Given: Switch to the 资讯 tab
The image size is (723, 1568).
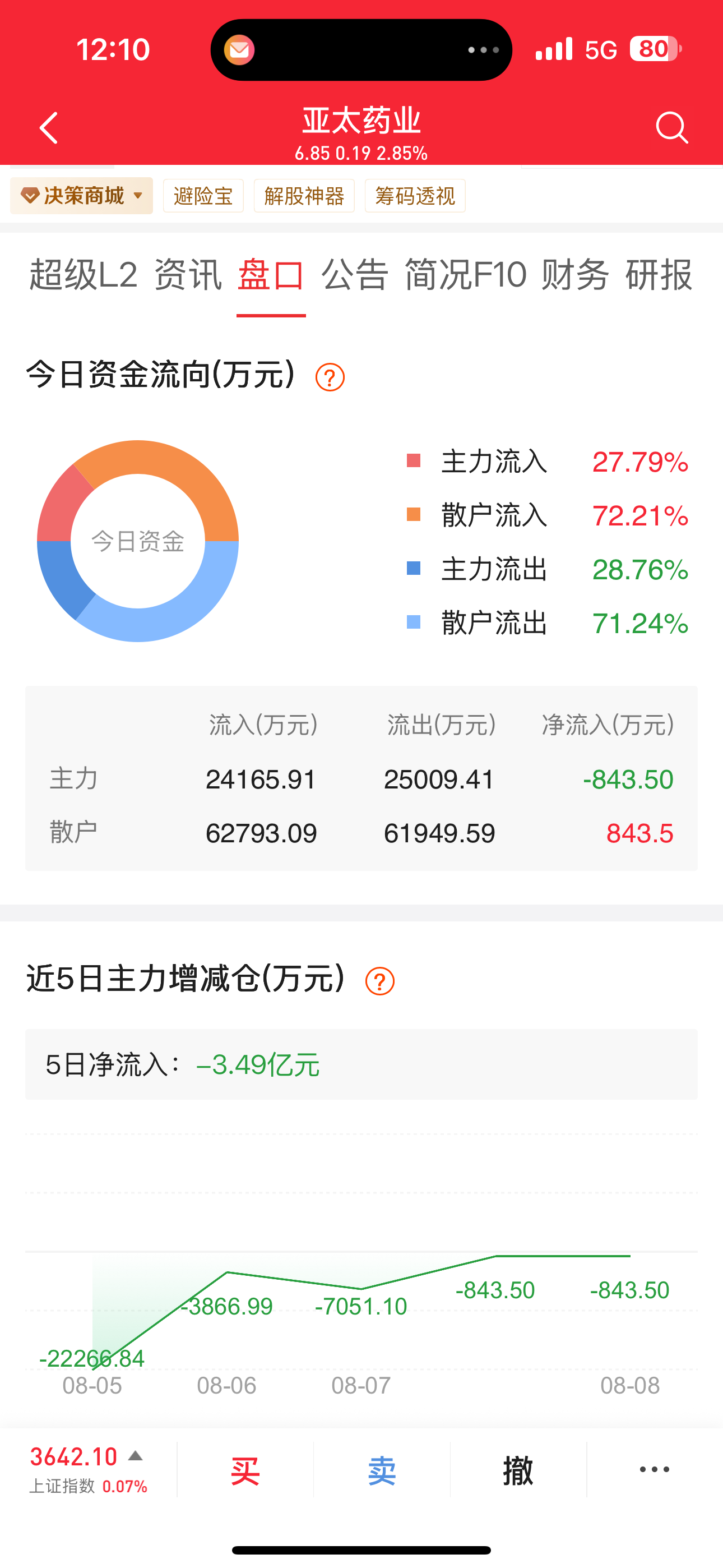Looking at the screenshot, I should coord(188,275).
